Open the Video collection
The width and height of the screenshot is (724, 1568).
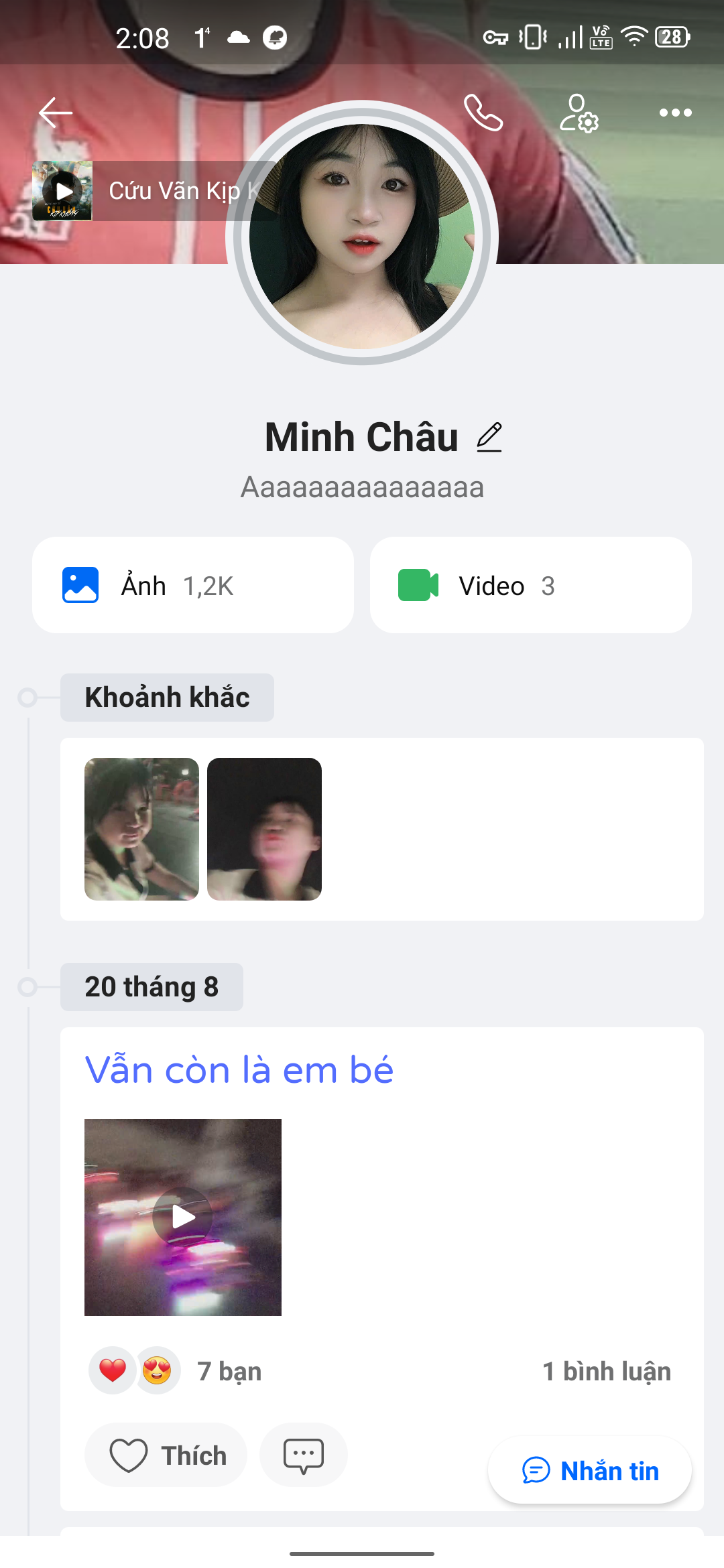coord(530,585)
